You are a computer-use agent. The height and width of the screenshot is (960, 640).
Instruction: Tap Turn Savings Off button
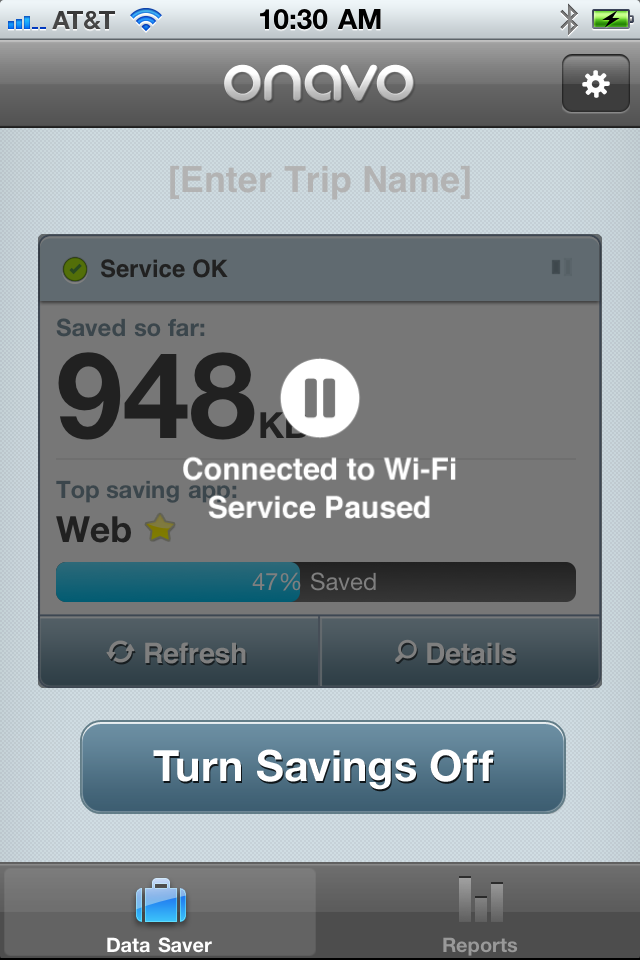[x=322, y=767]
